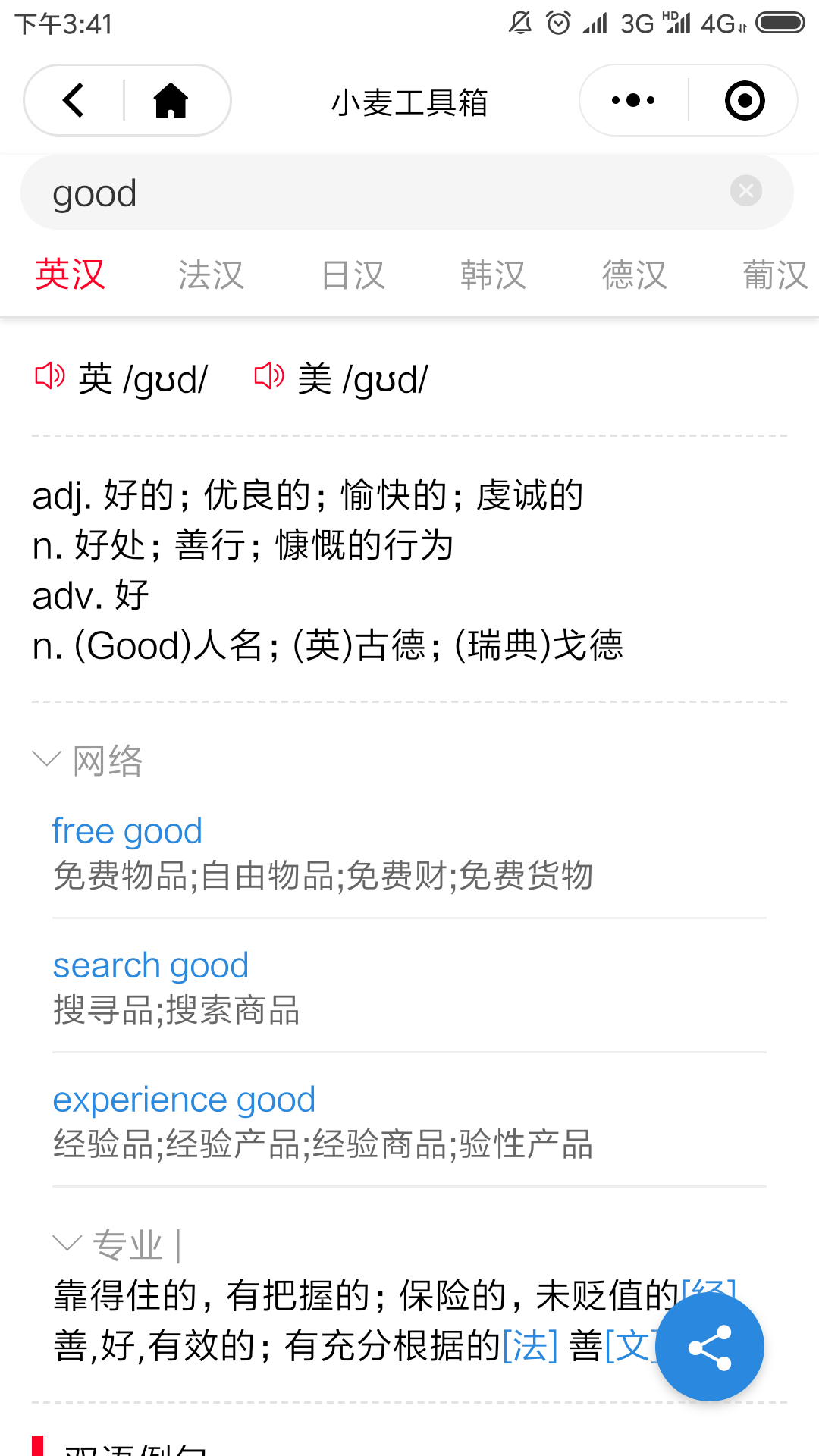Play the American pronunciation audio
The image size is (819, 1456).
[x=269, y=376]
